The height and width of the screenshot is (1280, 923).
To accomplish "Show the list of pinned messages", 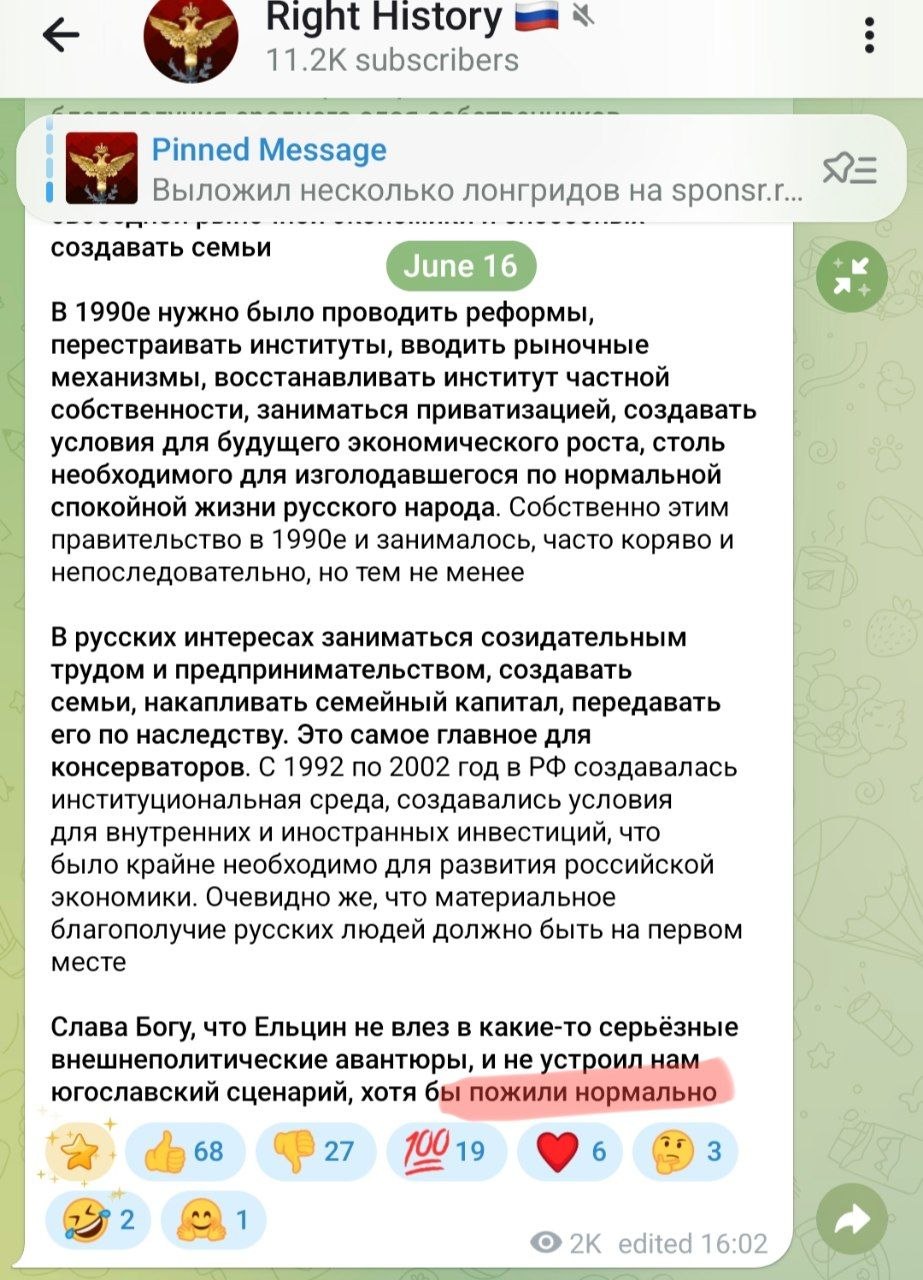I will 849,169.
